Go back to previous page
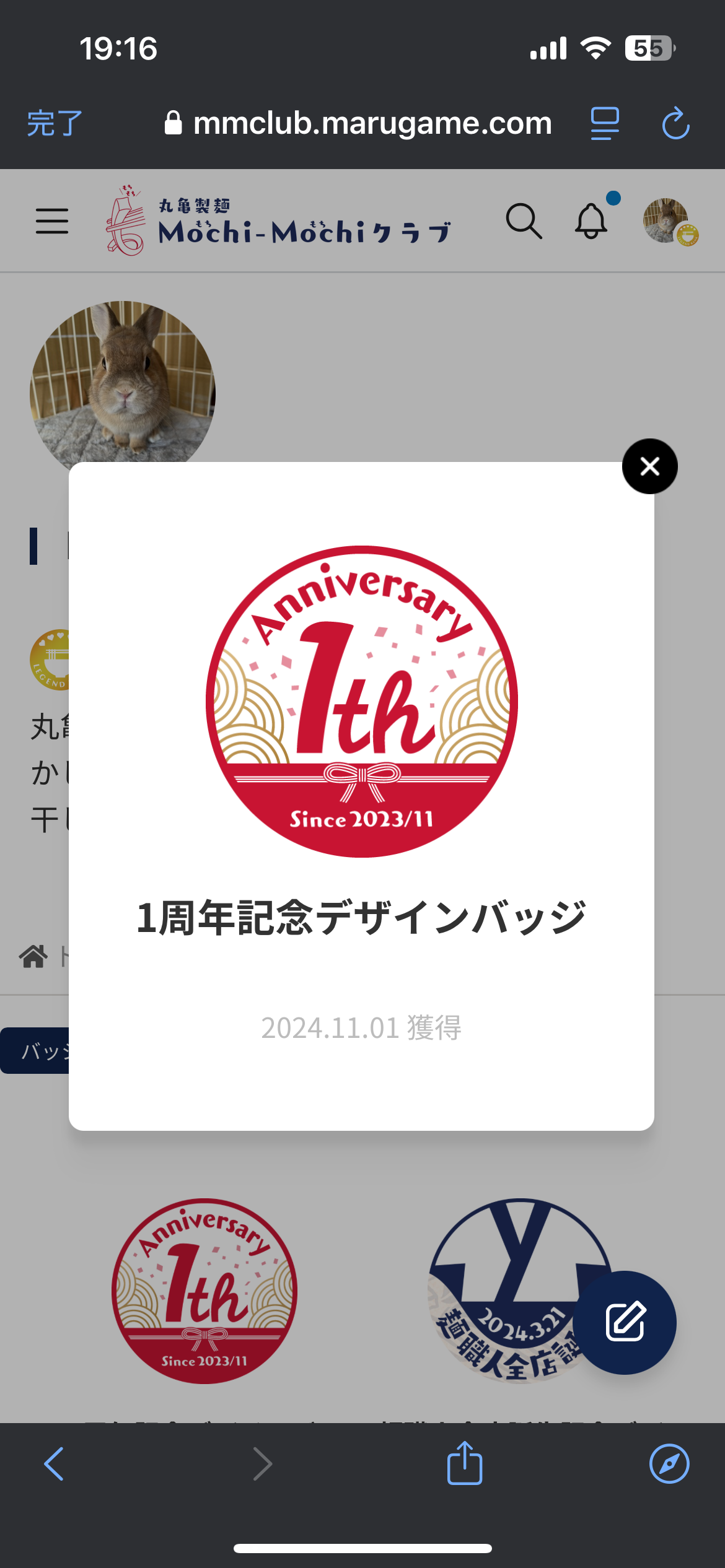 point(55,1464)
